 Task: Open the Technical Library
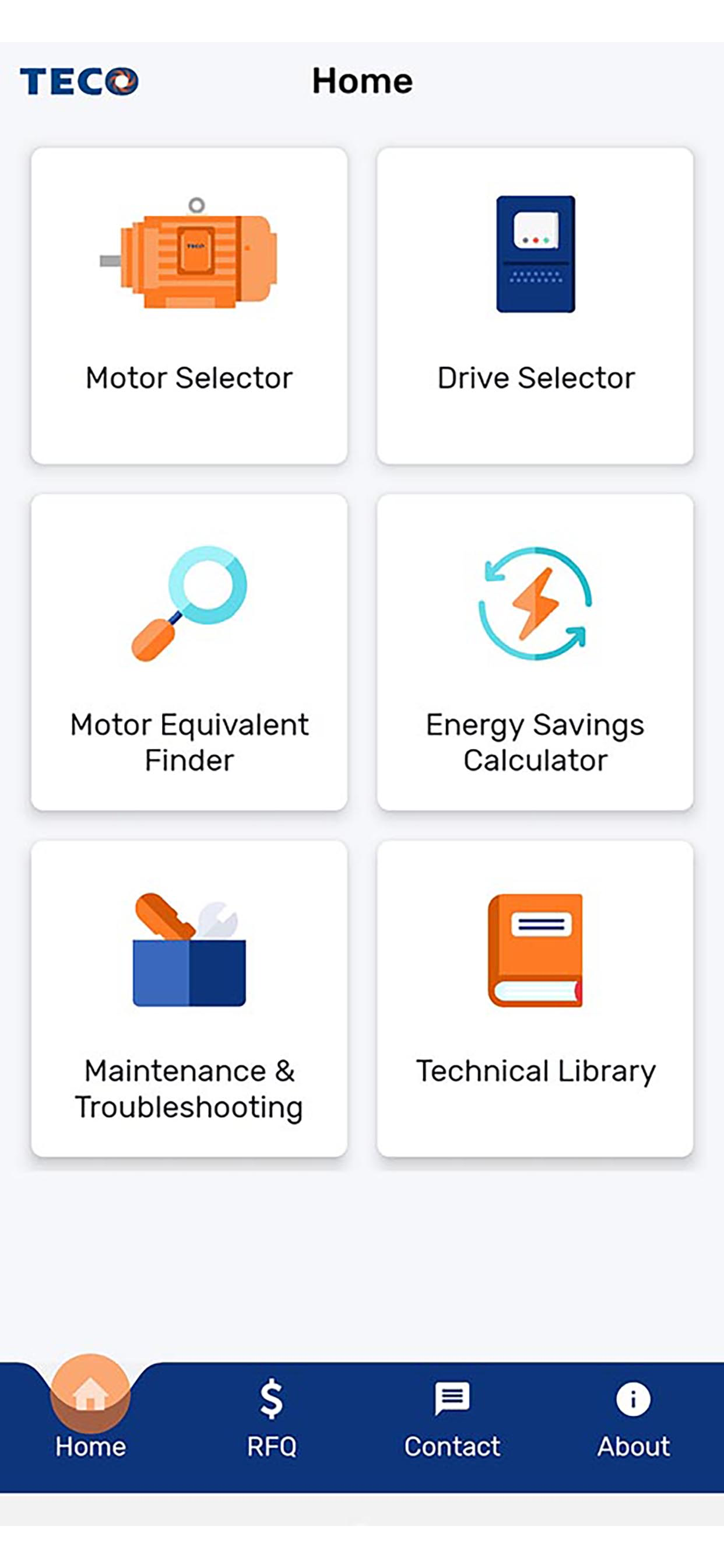coord(535,998)
